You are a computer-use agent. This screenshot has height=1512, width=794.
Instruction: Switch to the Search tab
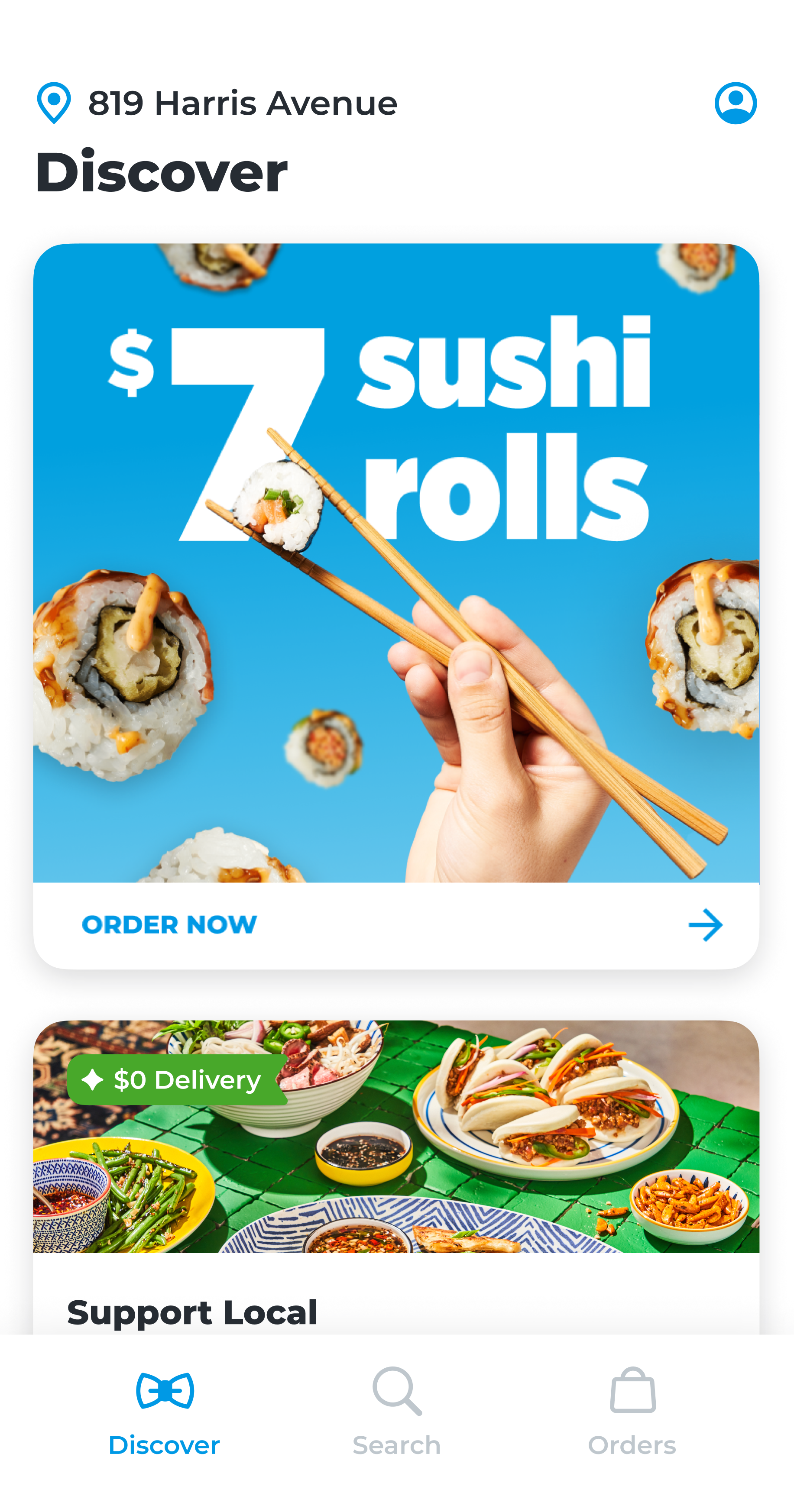(x=396, y=1412)
